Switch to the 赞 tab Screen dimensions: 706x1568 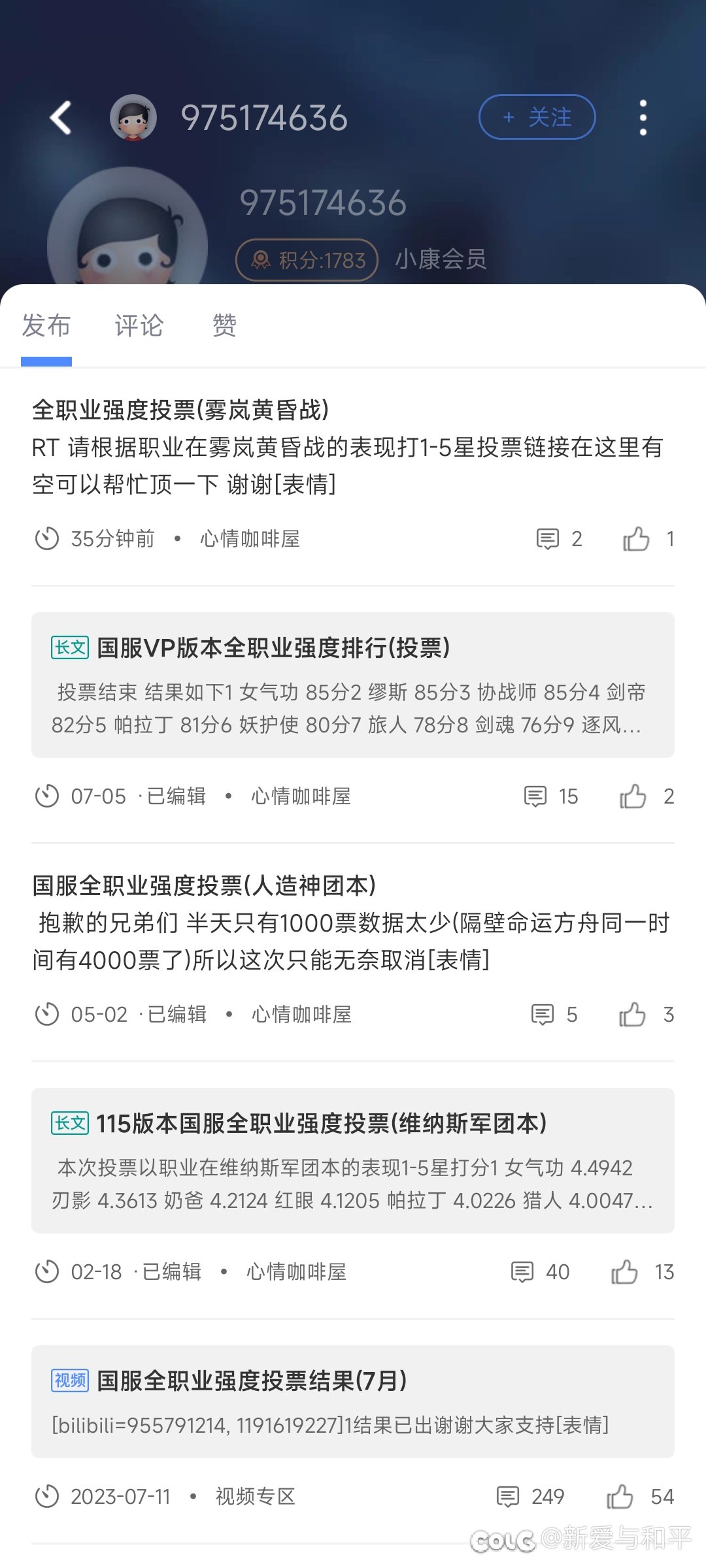click(x=224, y=325)
